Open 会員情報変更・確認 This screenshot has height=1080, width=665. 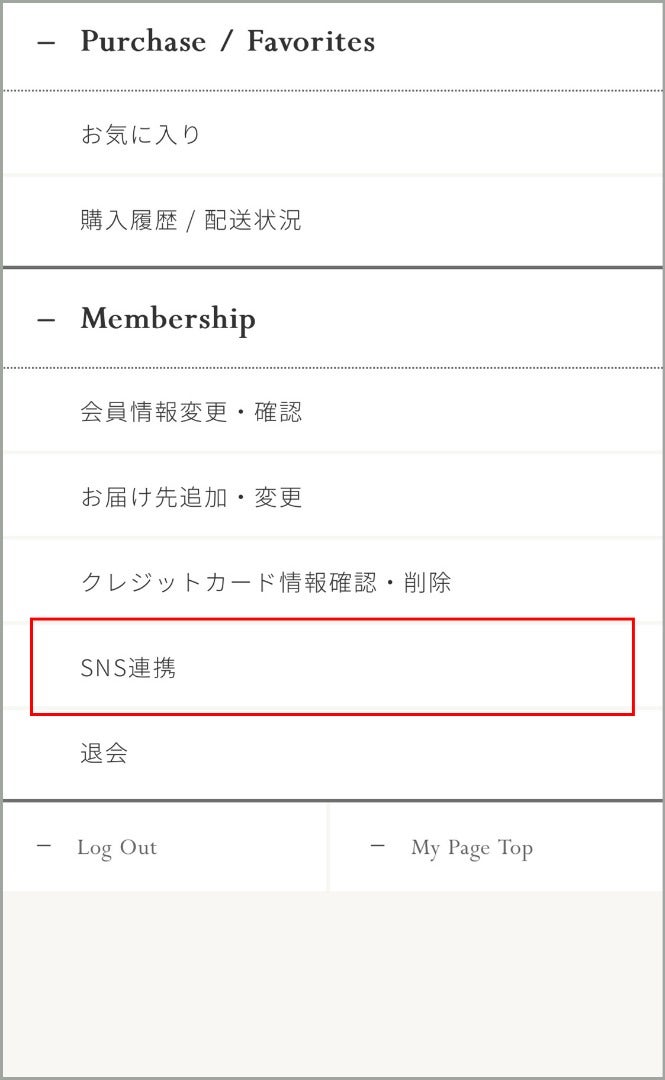click(x=333, y=411)
